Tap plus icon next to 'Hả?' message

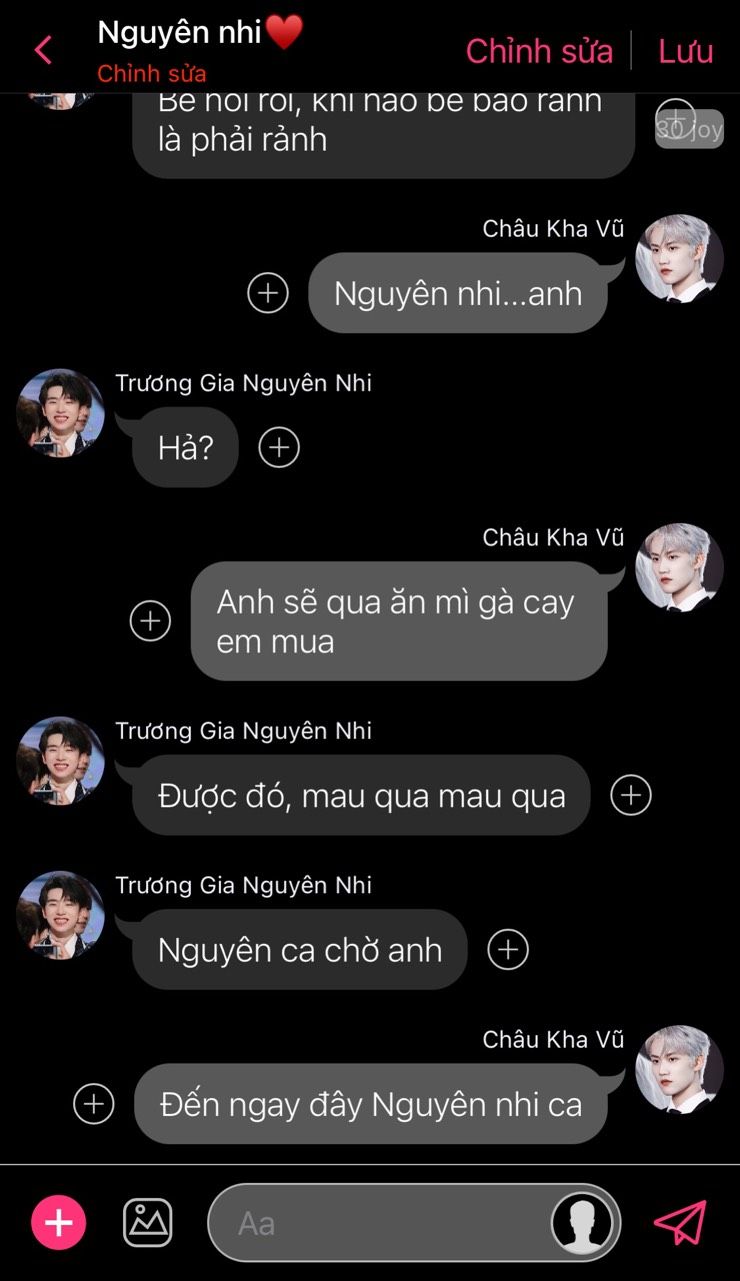pyautogui.click(x=279, y=447)
